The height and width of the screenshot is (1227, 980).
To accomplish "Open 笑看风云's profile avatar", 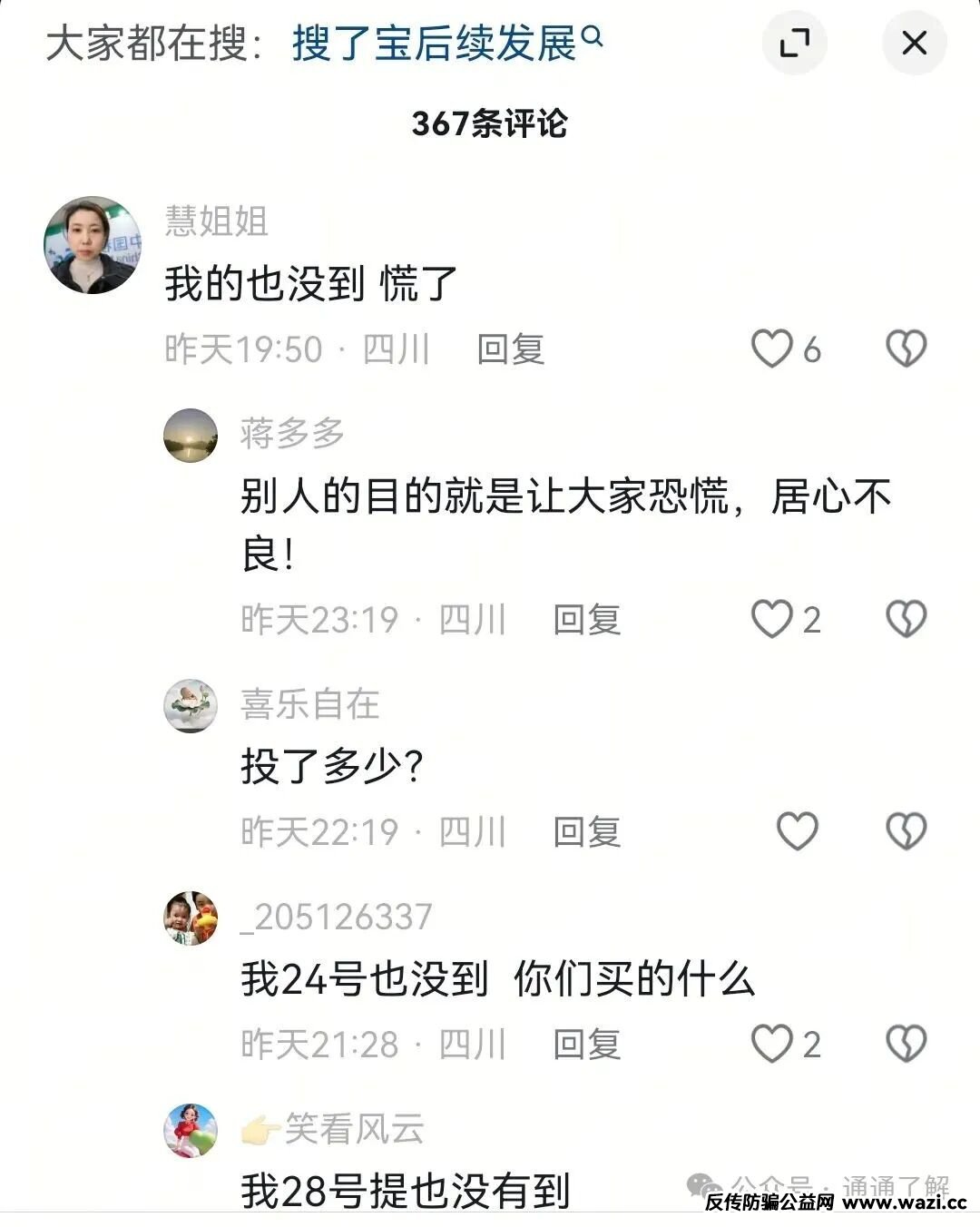I will (x=191, y=1131).
